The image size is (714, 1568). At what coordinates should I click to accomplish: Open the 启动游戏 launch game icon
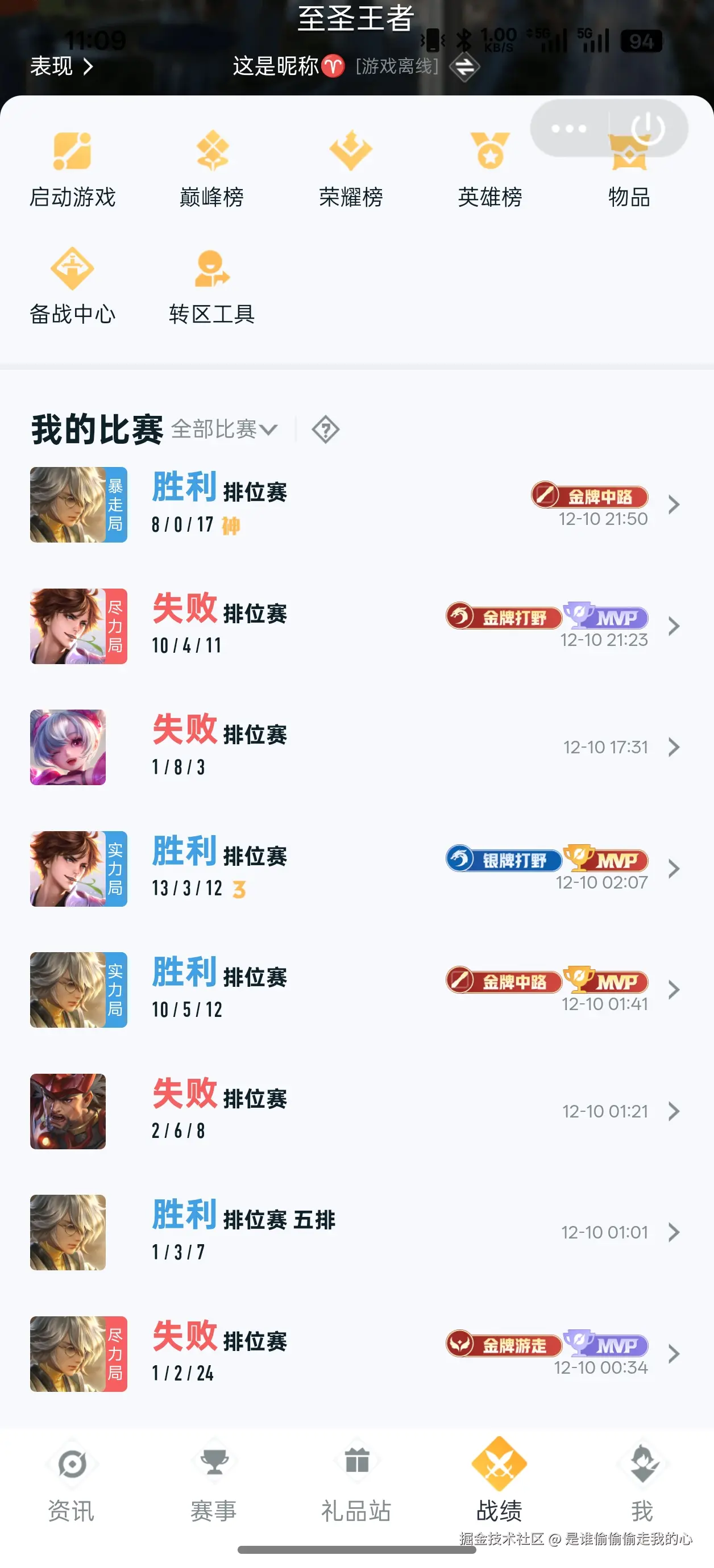coord(73,165)
